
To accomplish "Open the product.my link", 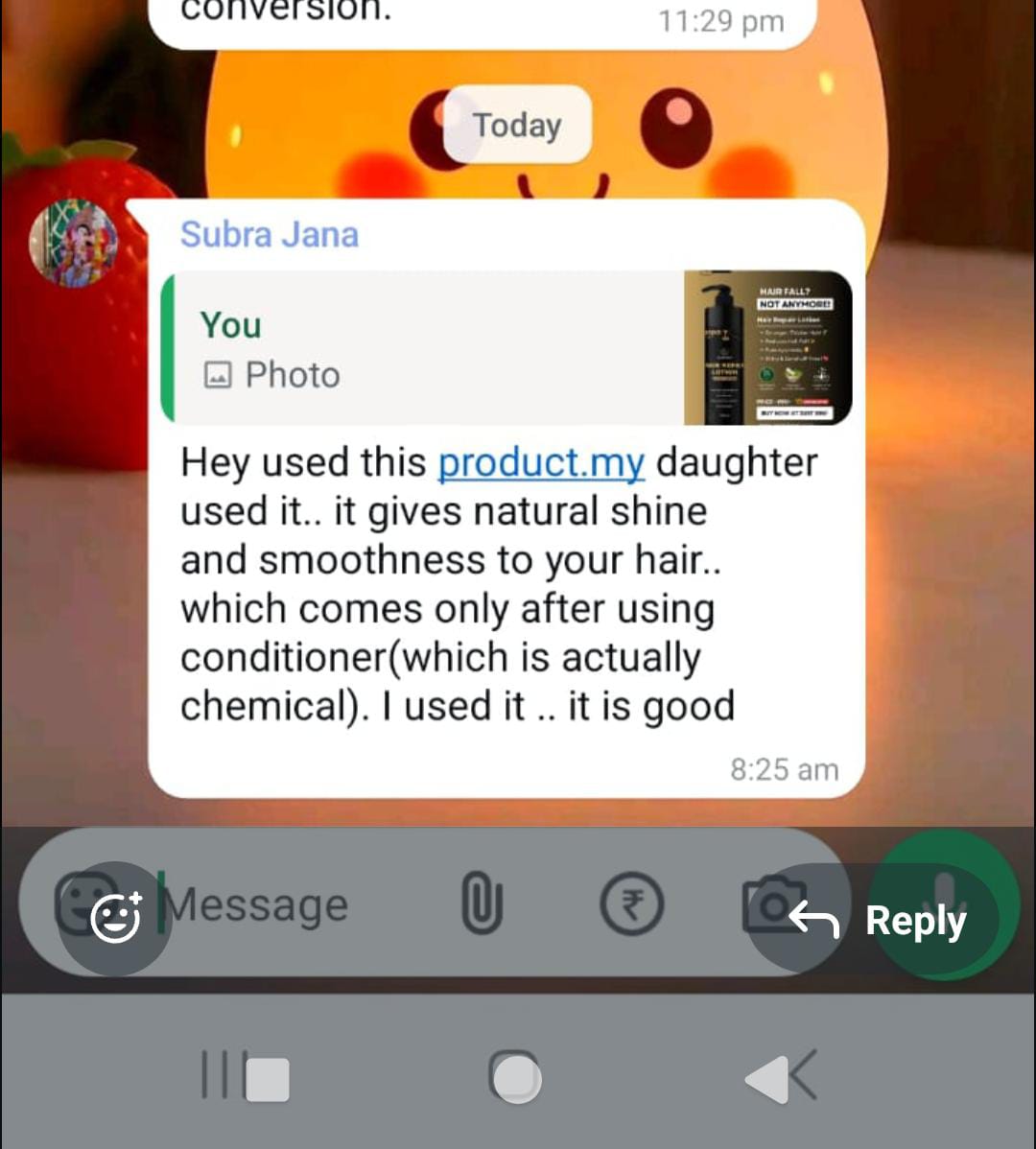I will pos(541,463).
